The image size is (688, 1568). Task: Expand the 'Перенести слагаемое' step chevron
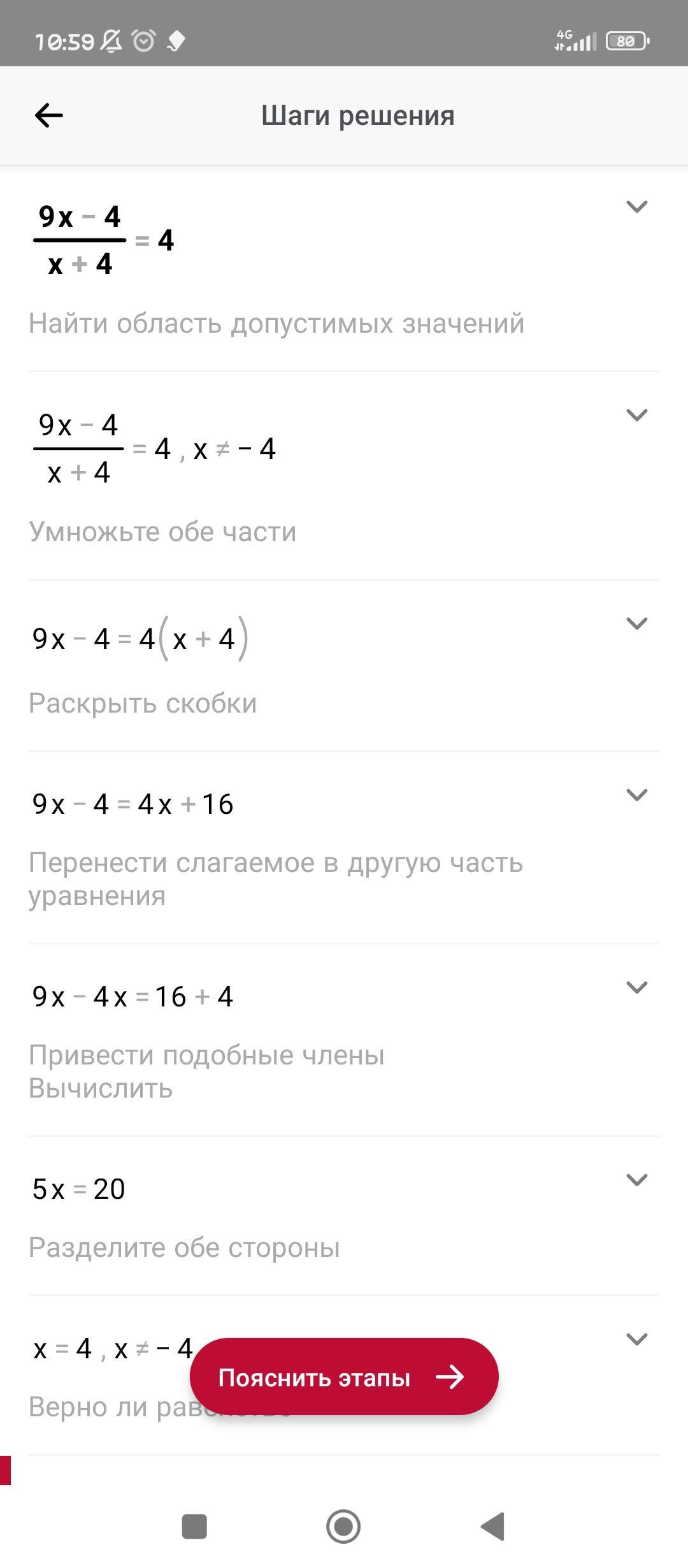pos(637,795)
